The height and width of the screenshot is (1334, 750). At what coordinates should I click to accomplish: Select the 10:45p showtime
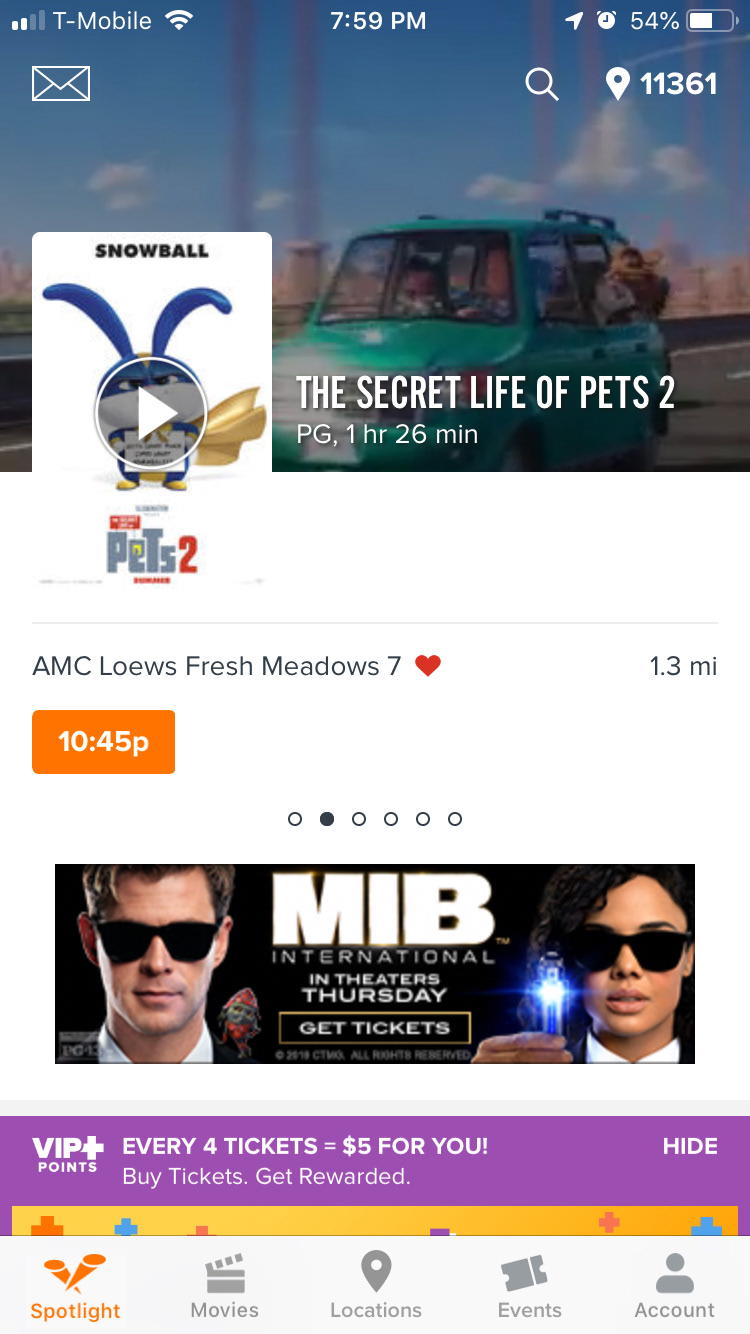pos(103,742)
